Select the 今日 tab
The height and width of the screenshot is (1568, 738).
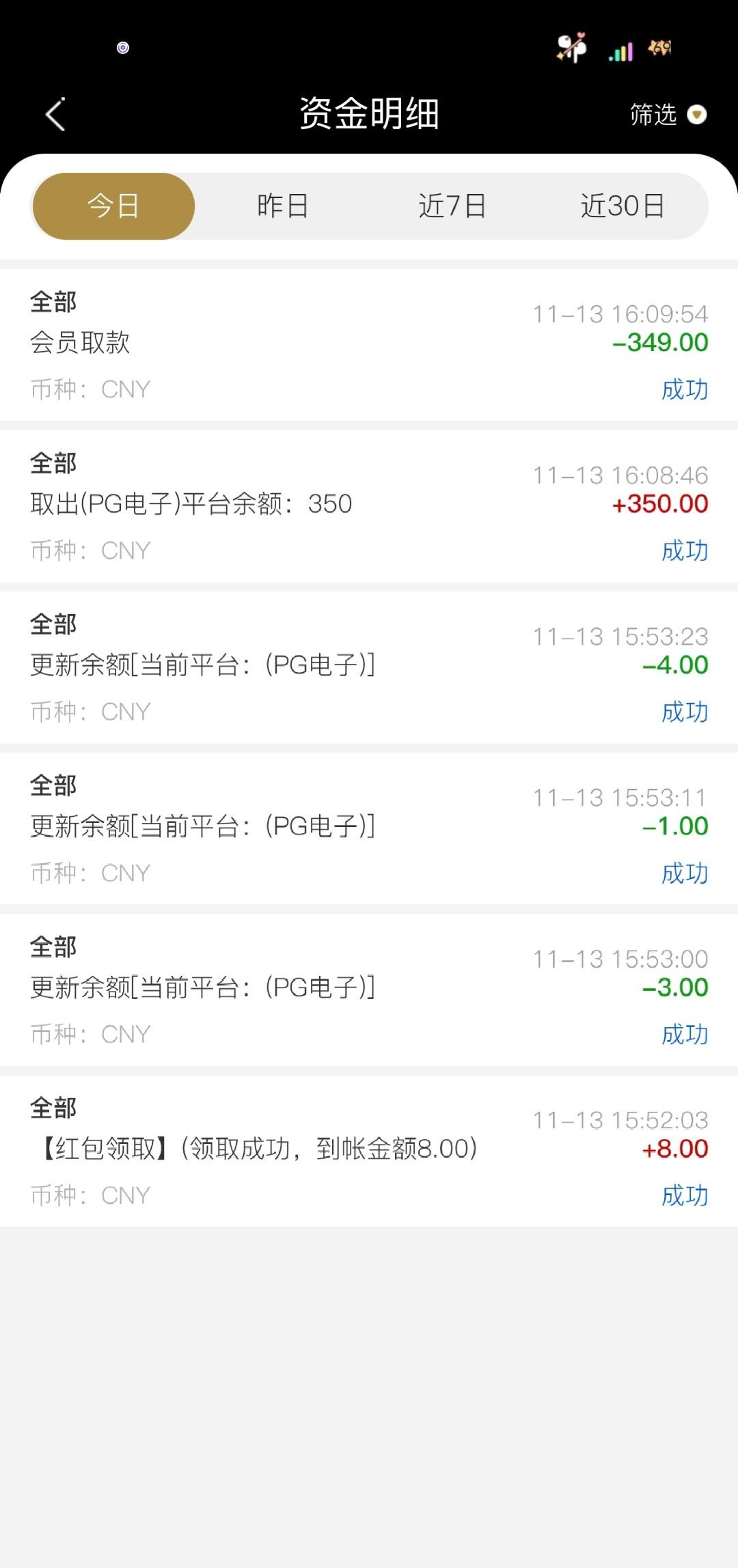click(113, 206)
